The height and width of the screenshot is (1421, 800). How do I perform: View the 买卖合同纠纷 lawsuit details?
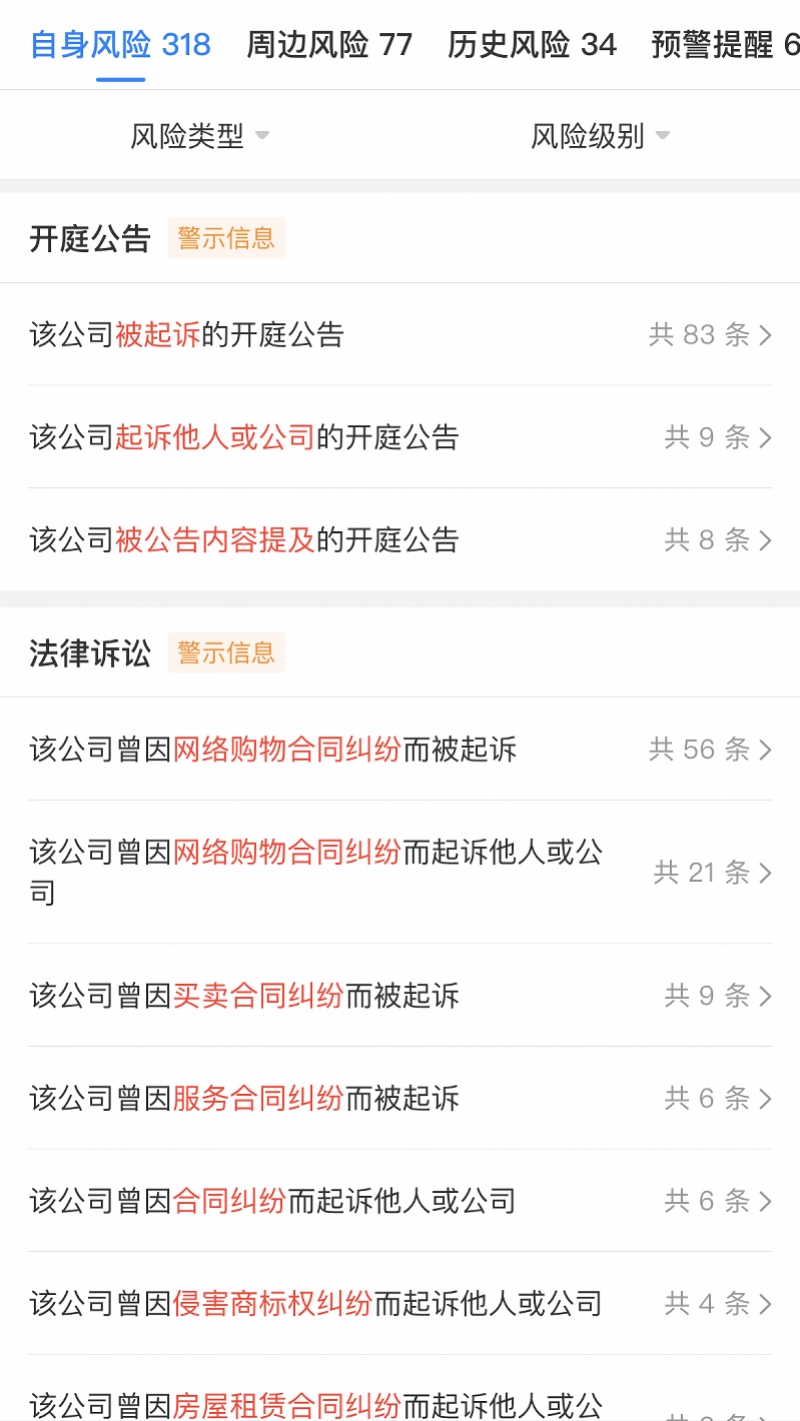click(x=400, y=996)
